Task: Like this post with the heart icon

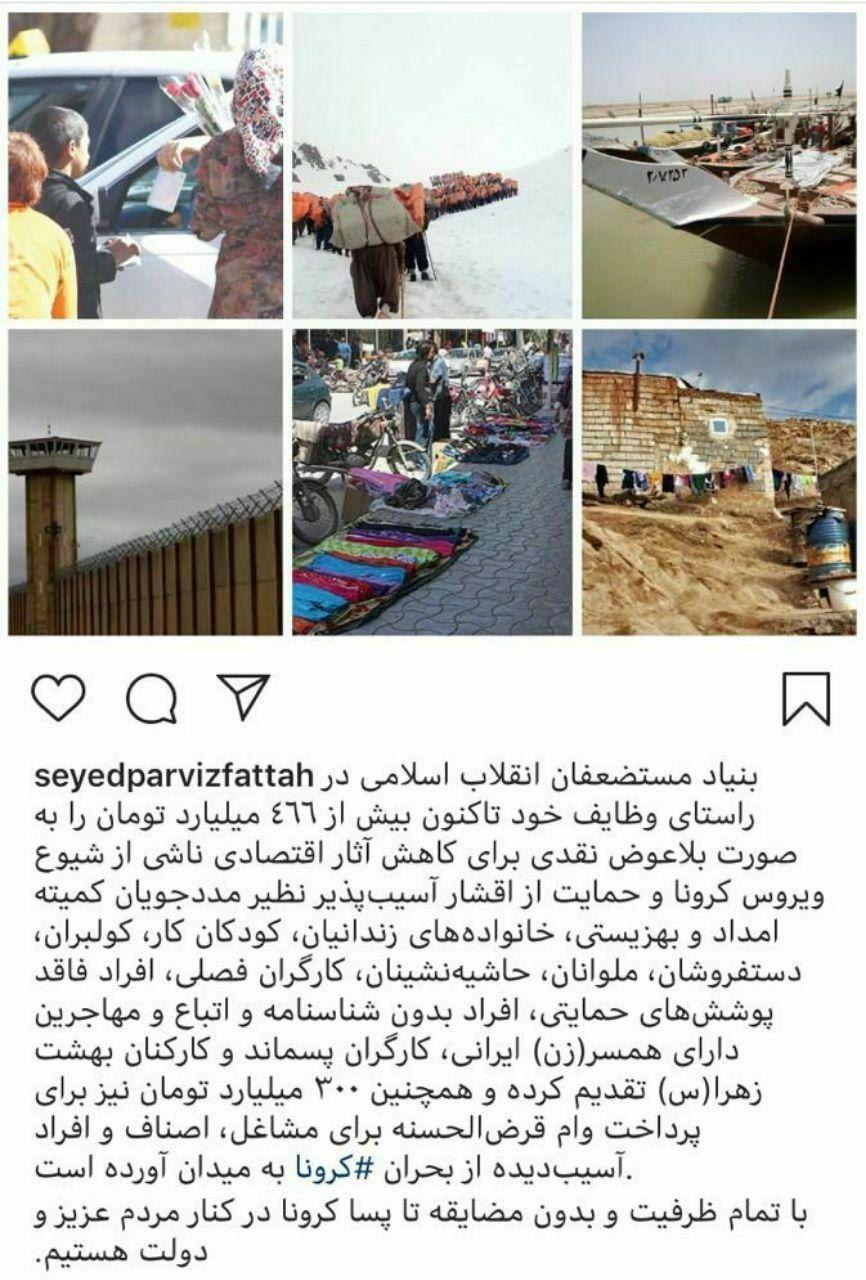Action: tap(58, 698)
